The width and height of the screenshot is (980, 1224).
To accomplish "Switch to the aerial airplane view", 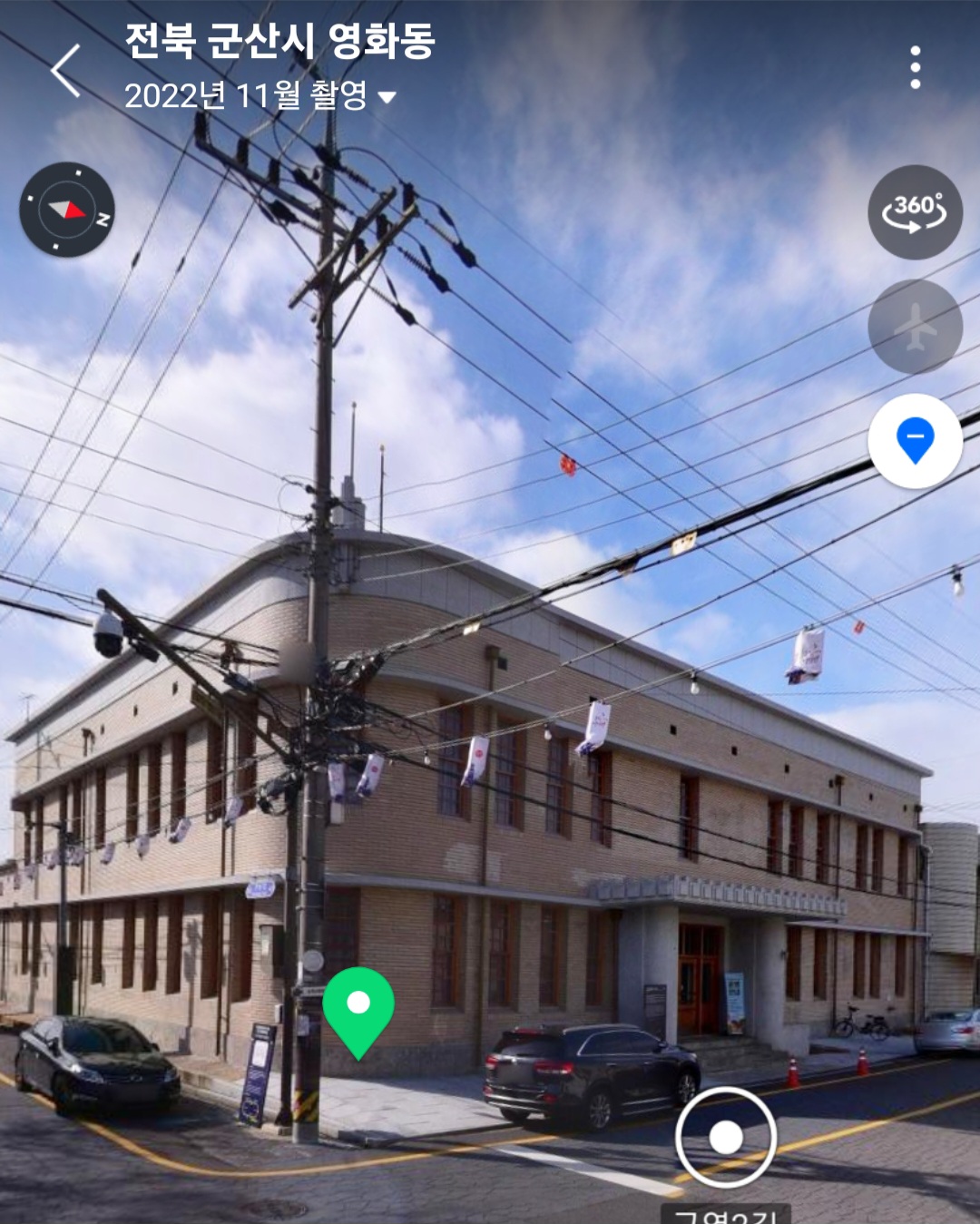I will 915,327.
